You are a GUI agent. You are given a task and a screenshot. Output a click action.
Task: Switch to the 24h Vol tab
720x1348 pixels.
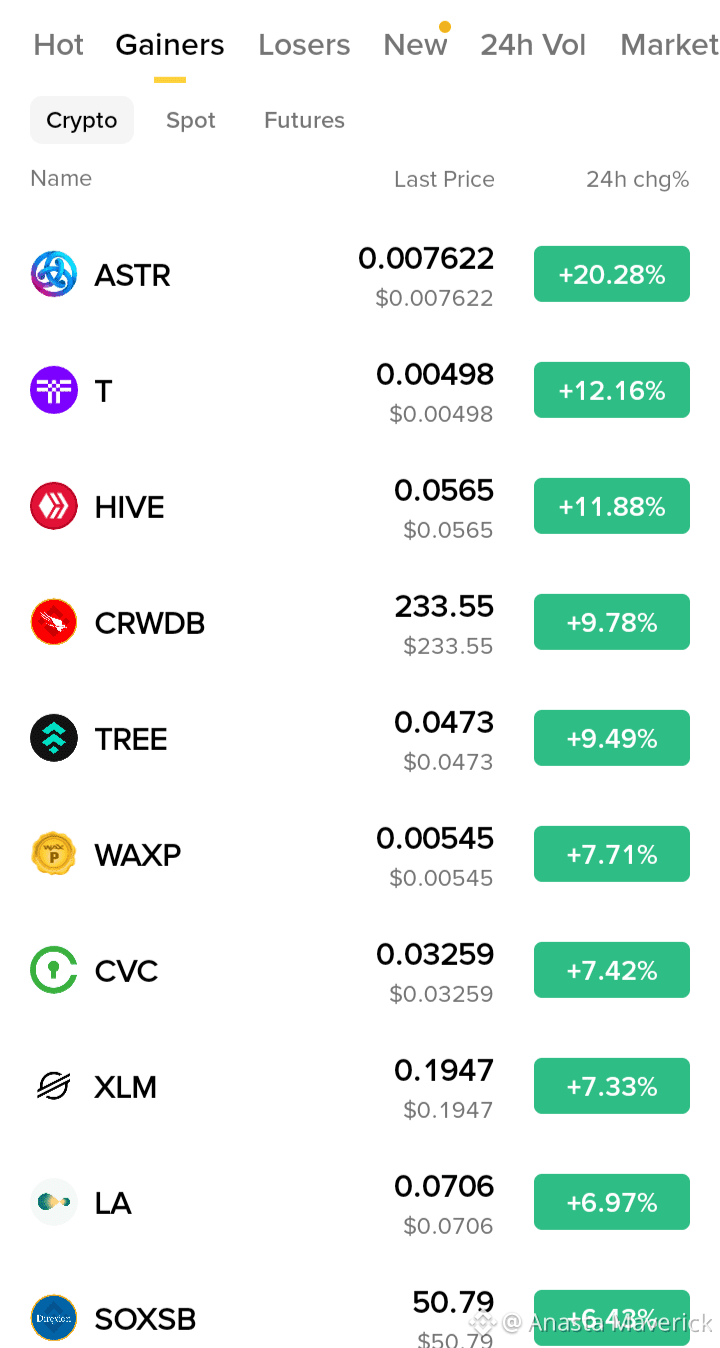pyautogui.click(x=533, y=45)
